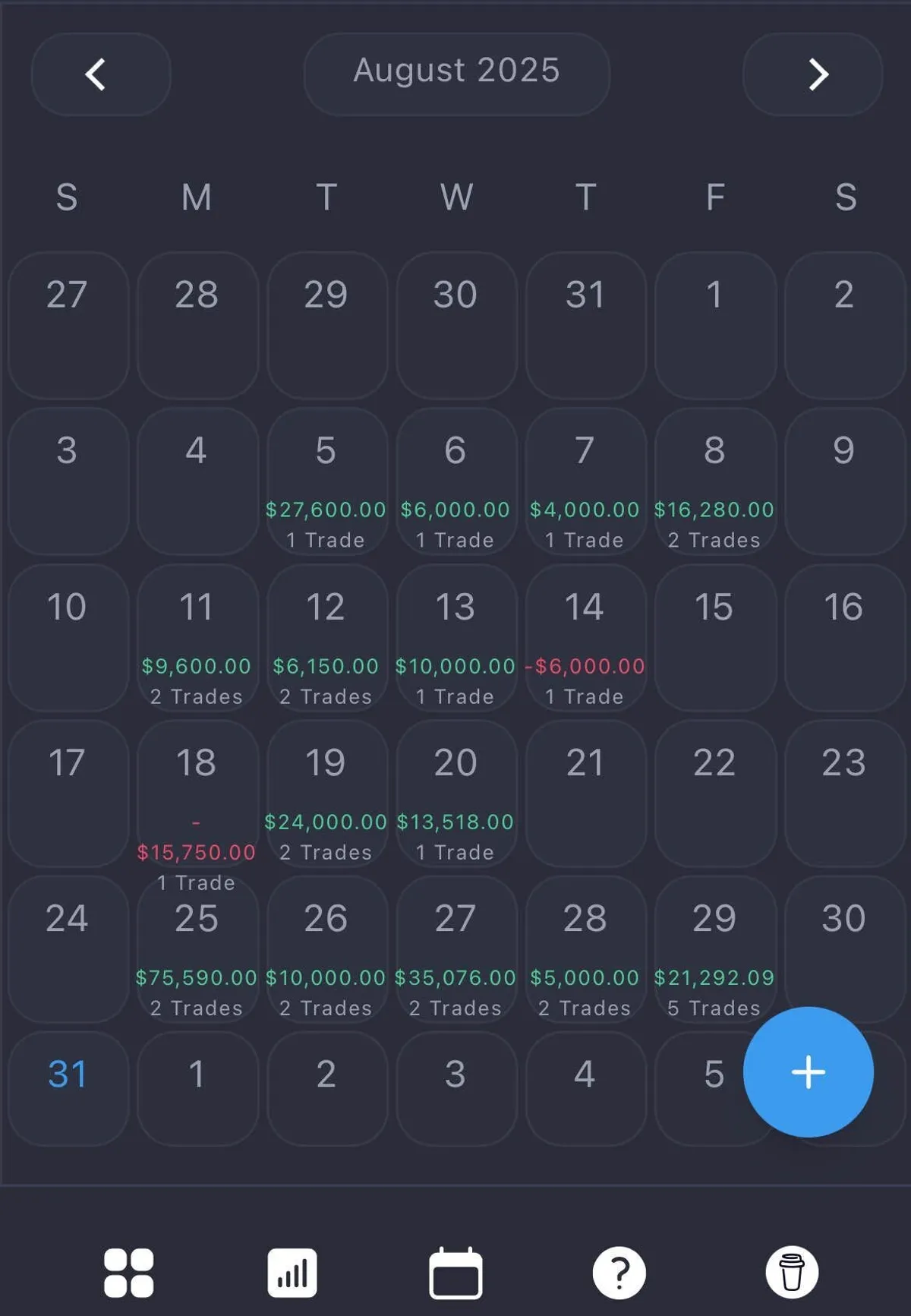Open August 8 showing $16,280.00
911x1316 pixels.
point(714,481)
